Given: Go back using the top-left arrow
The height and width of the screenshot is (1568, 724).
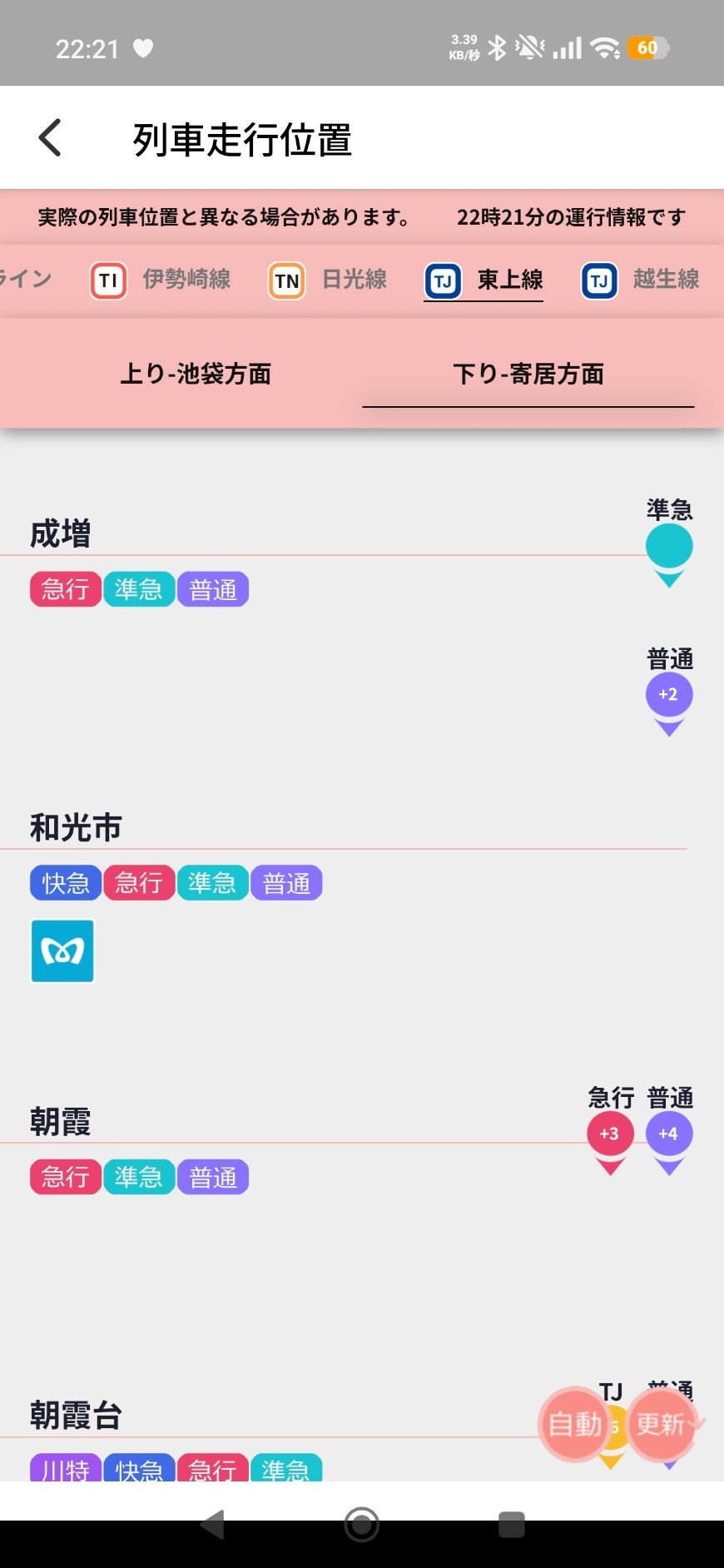Looking at the screenshot, I should [51, 138].
